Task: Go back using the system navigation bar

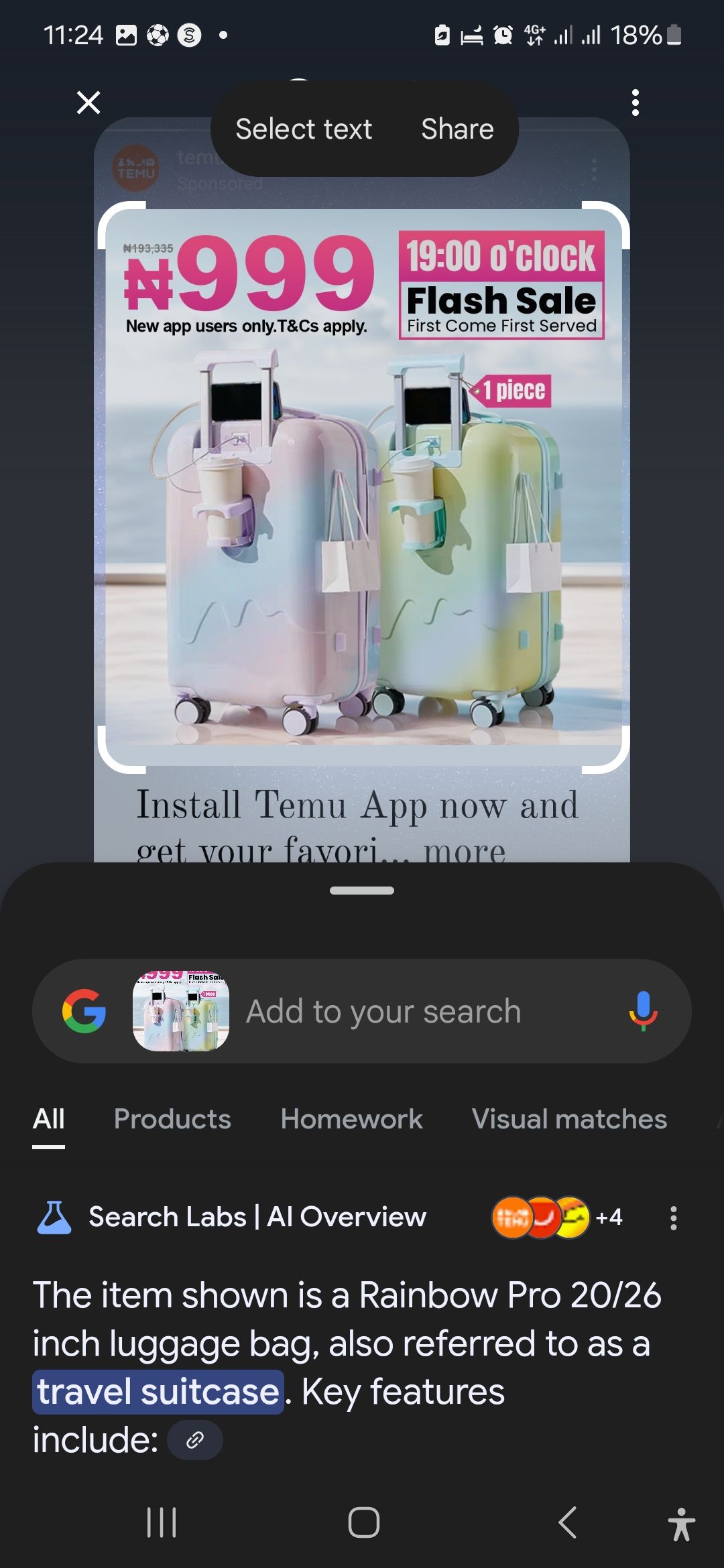Action: pos(567,1522)
